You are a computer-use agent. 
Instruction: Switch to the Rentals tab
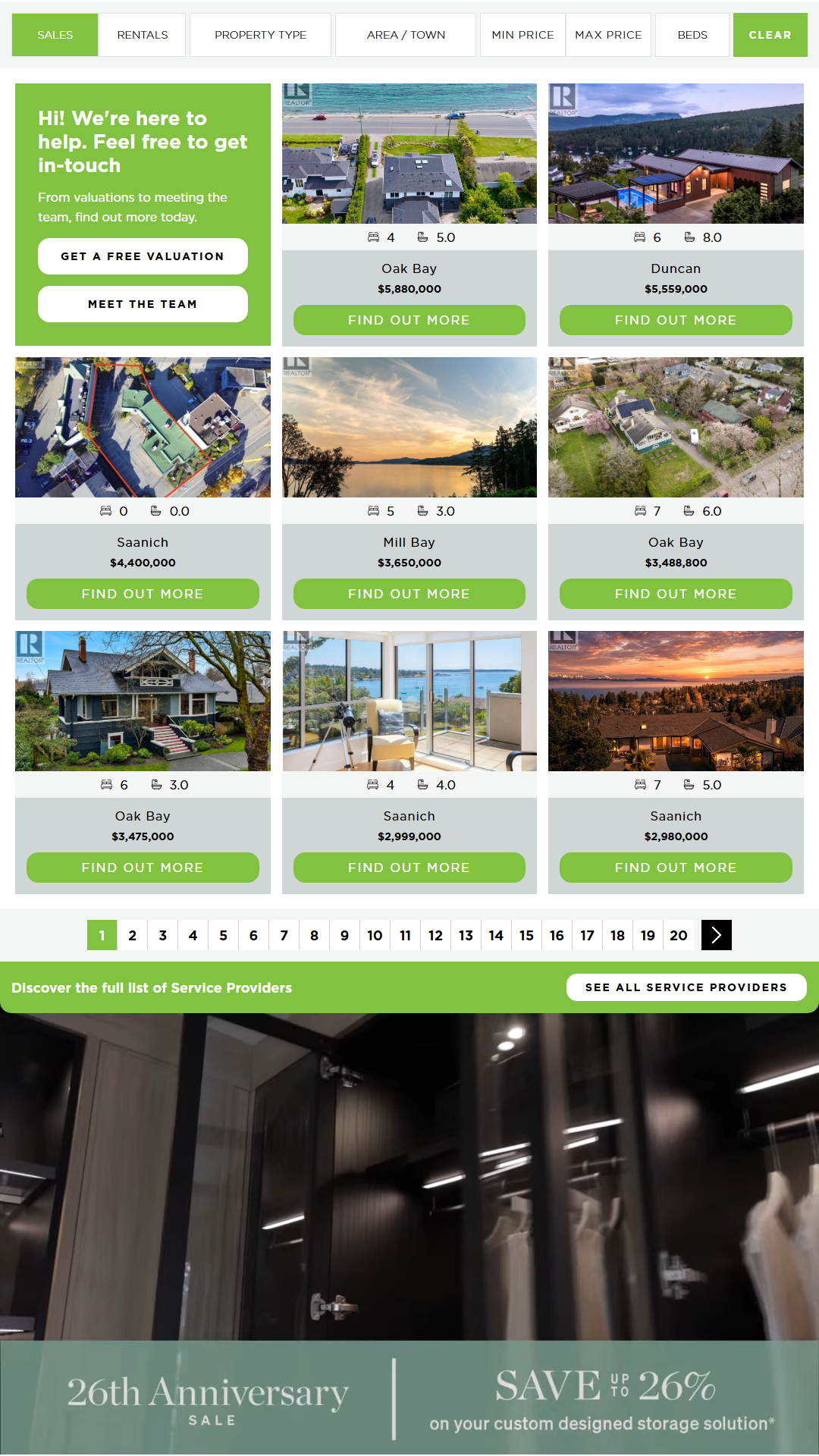142,35
